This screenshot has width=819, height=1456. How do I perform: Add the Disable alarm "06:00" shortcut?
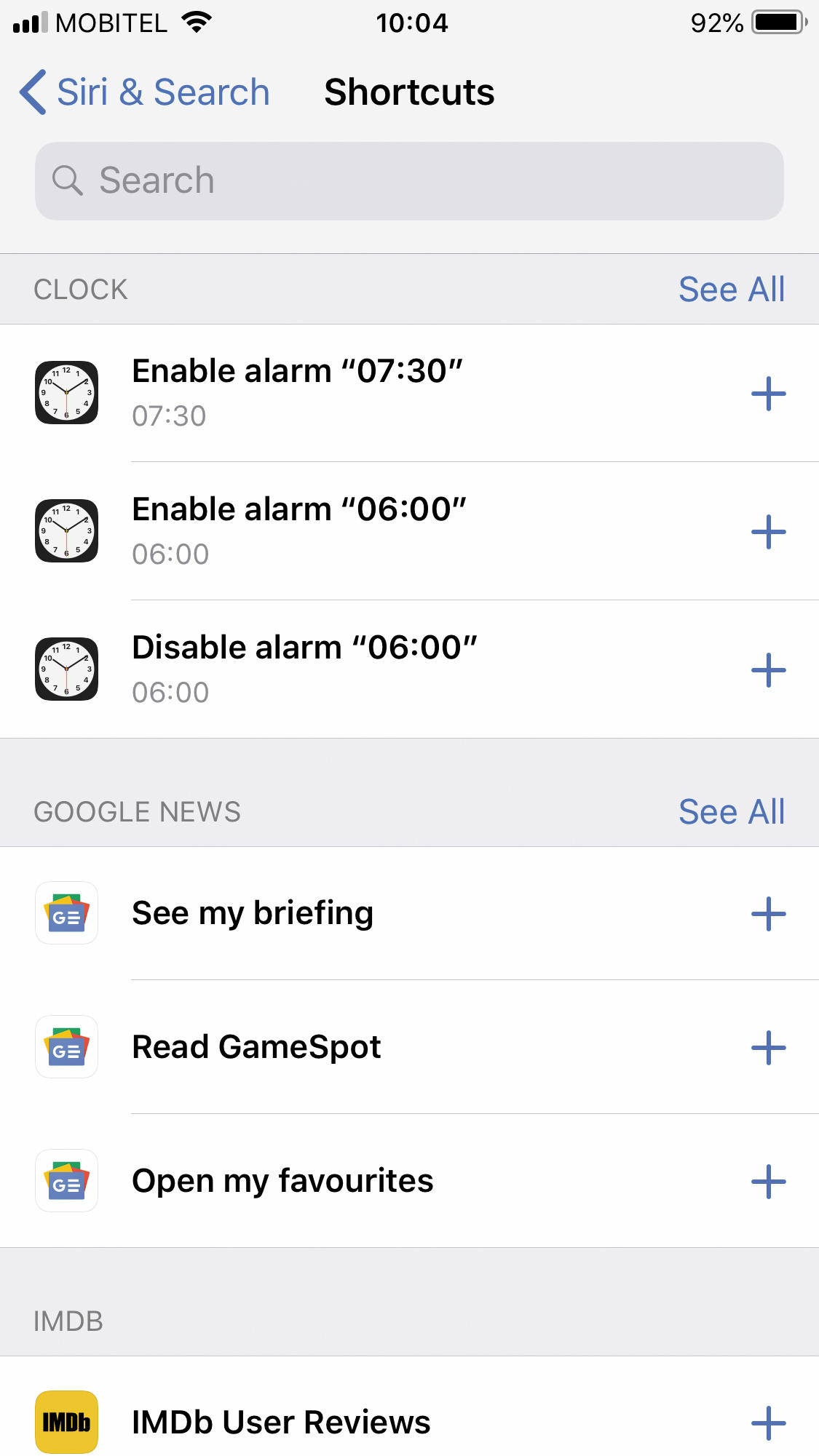(769, 670)
